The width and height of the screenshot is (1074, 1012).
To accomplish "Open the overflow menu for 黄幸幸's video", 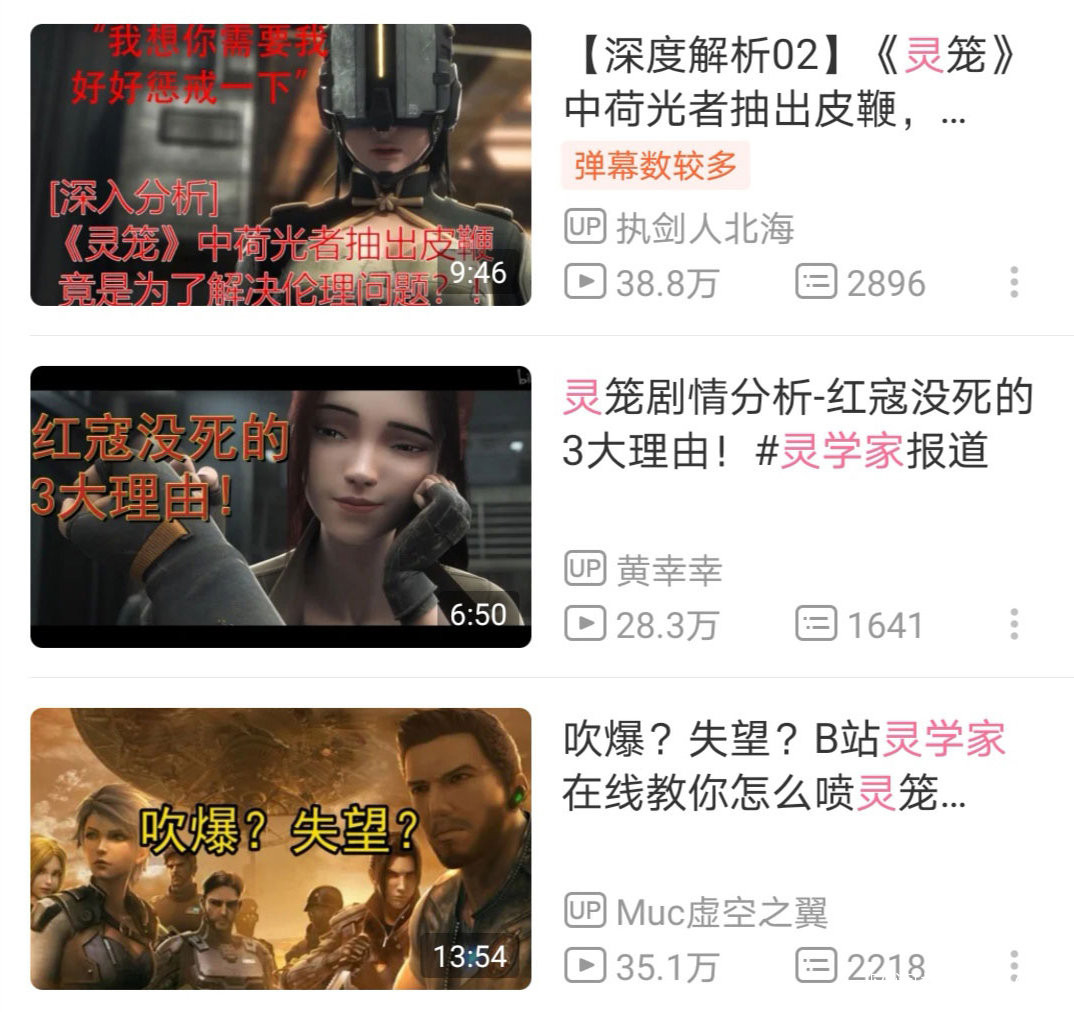I will (x=1013, y=624).
